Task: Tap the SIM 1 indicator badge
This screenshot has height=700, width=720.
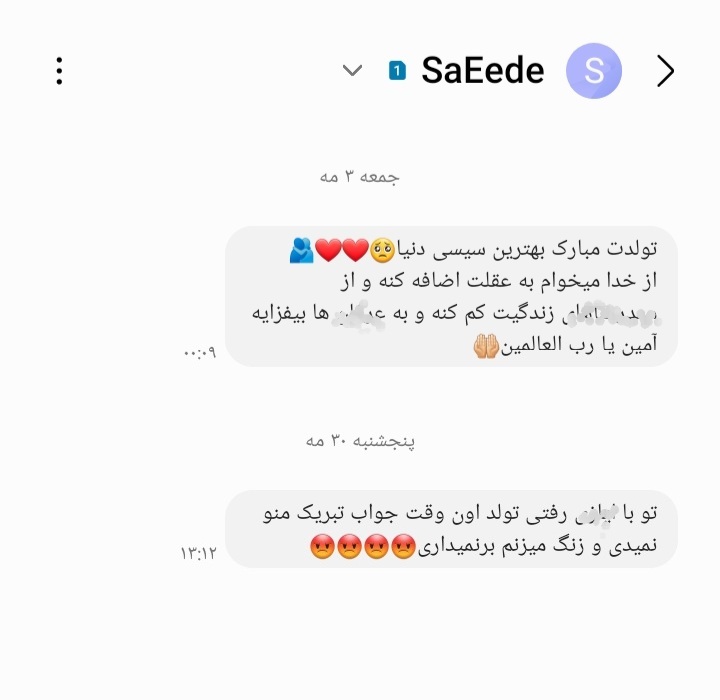Action: (x=397, y=71)
